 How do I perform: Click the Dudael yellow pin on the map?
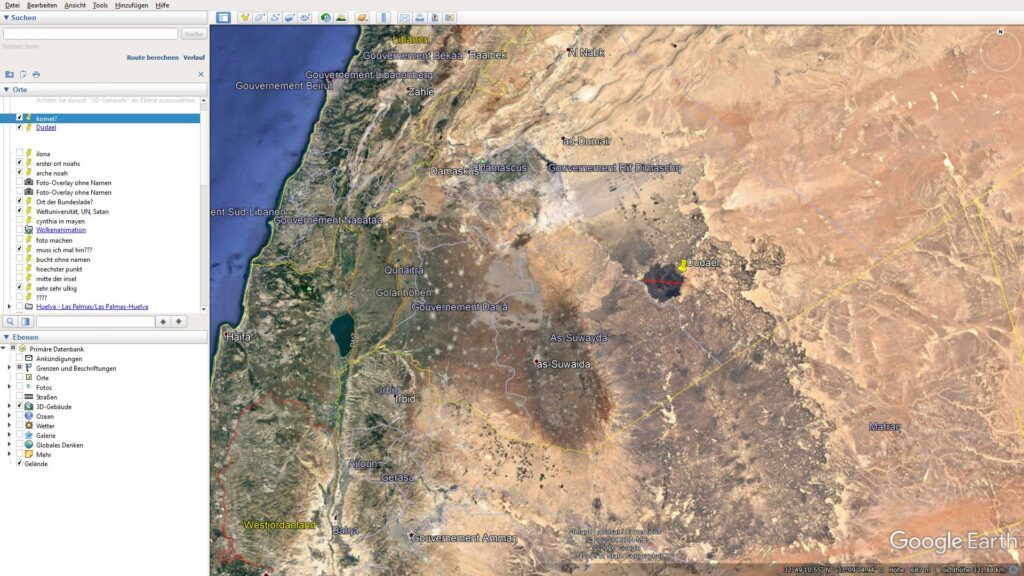[x=682, y=265]
